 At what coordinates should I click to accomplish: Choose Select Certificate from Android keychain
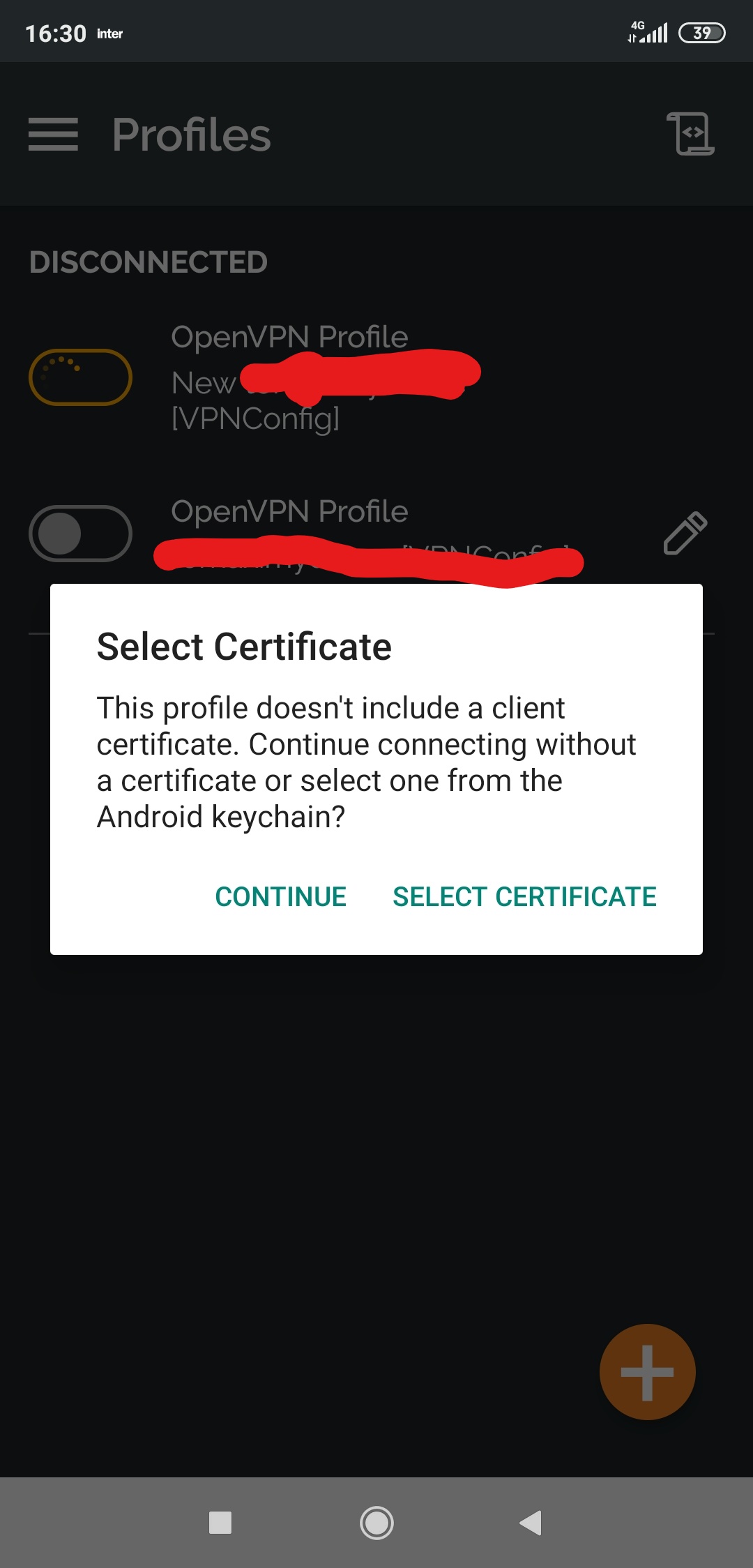[524, 896]
